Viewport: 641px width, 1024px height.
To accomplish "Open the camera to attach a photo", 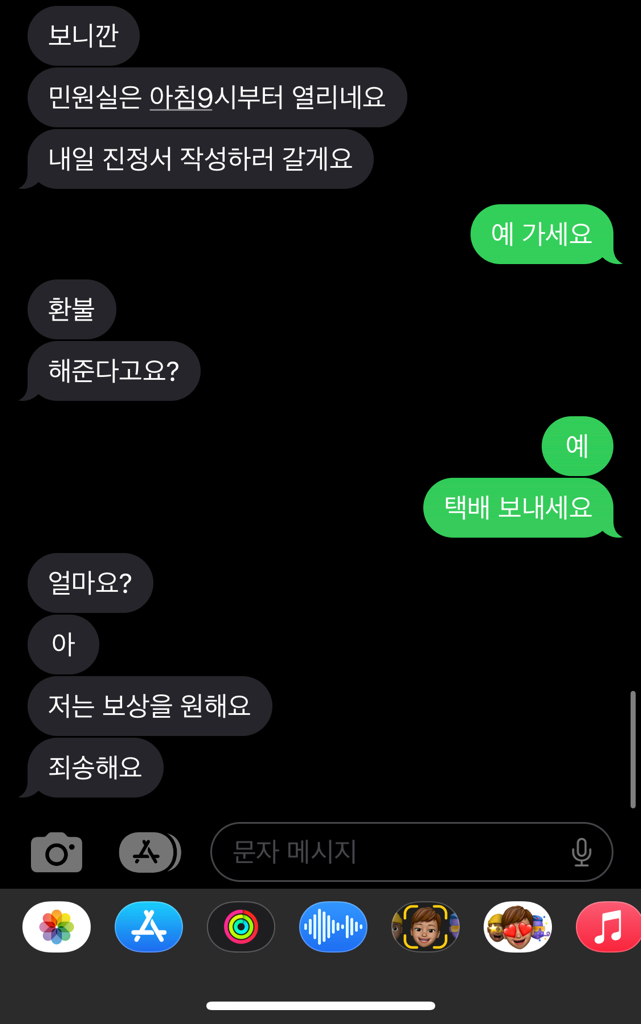I will [x=56, y=852].
